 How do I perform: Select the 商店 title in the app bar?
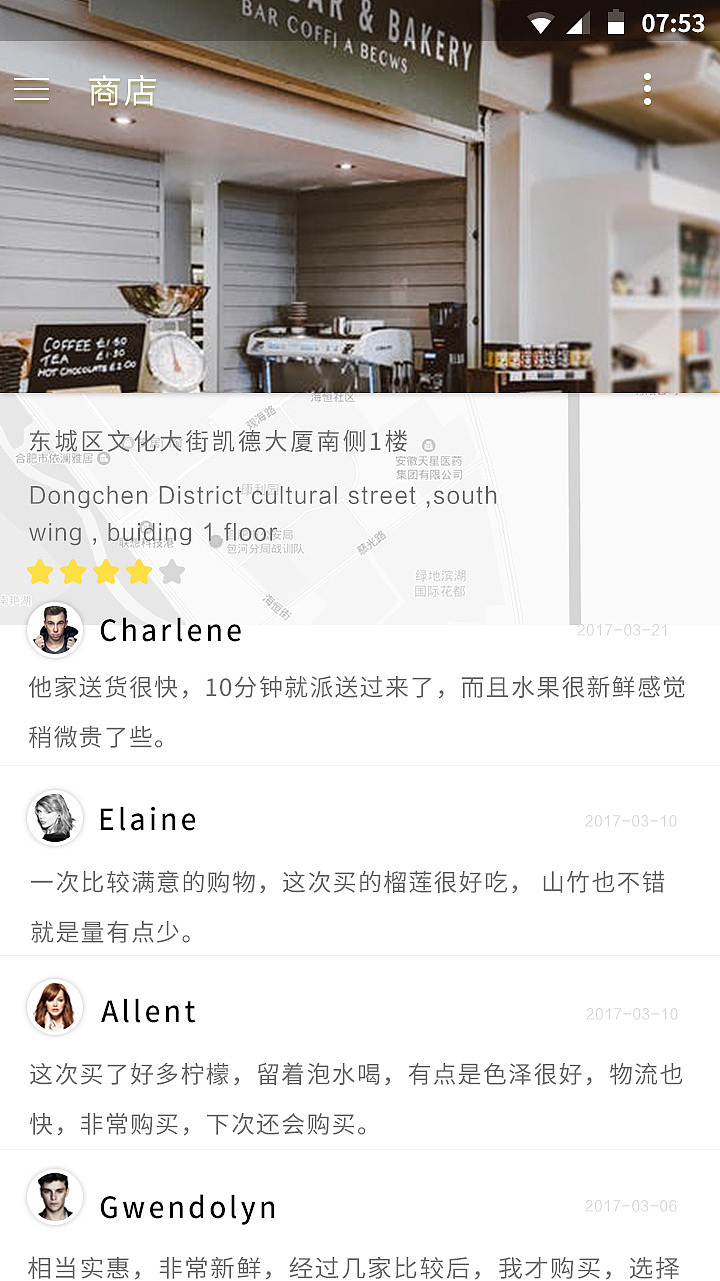tap(120, 91)
